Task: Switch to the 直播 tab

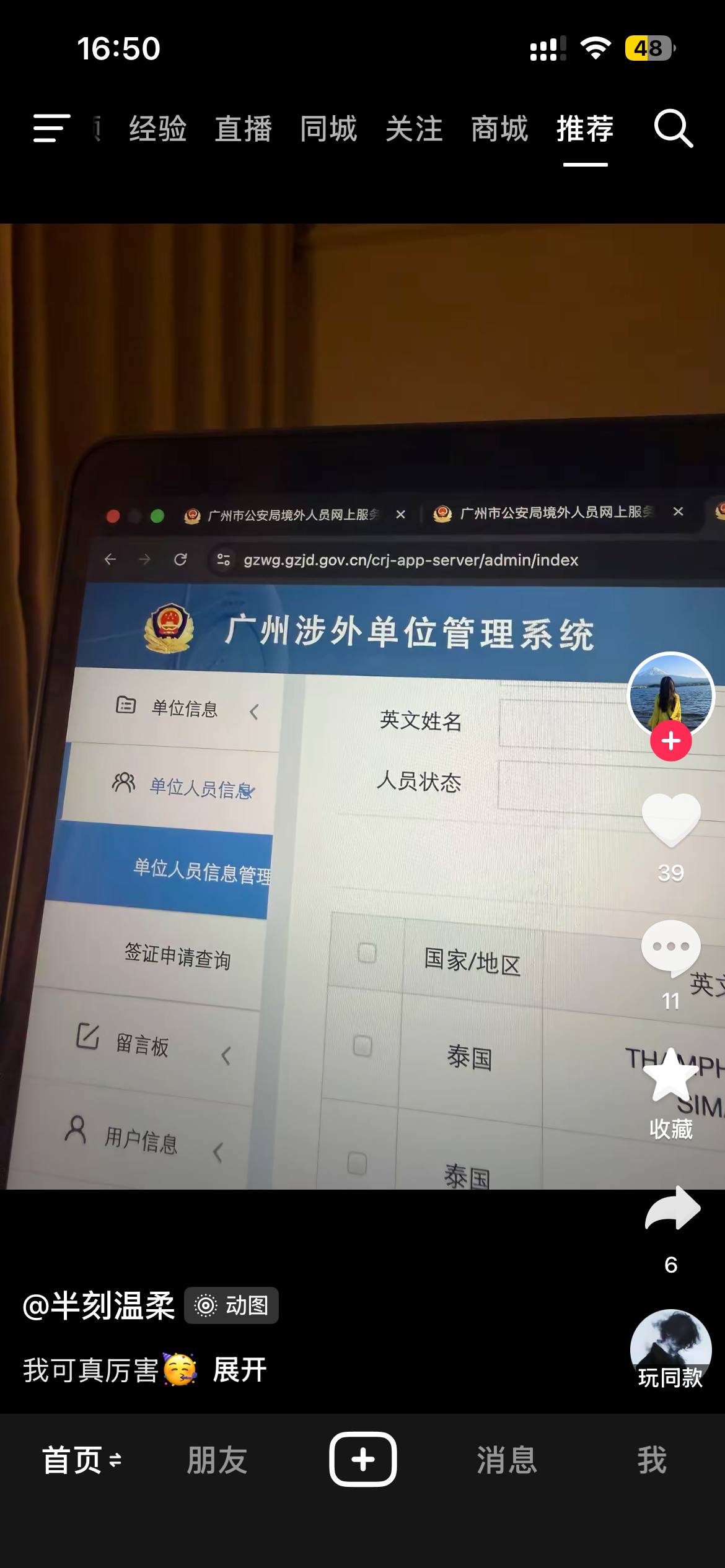Action: pos(244,129)
